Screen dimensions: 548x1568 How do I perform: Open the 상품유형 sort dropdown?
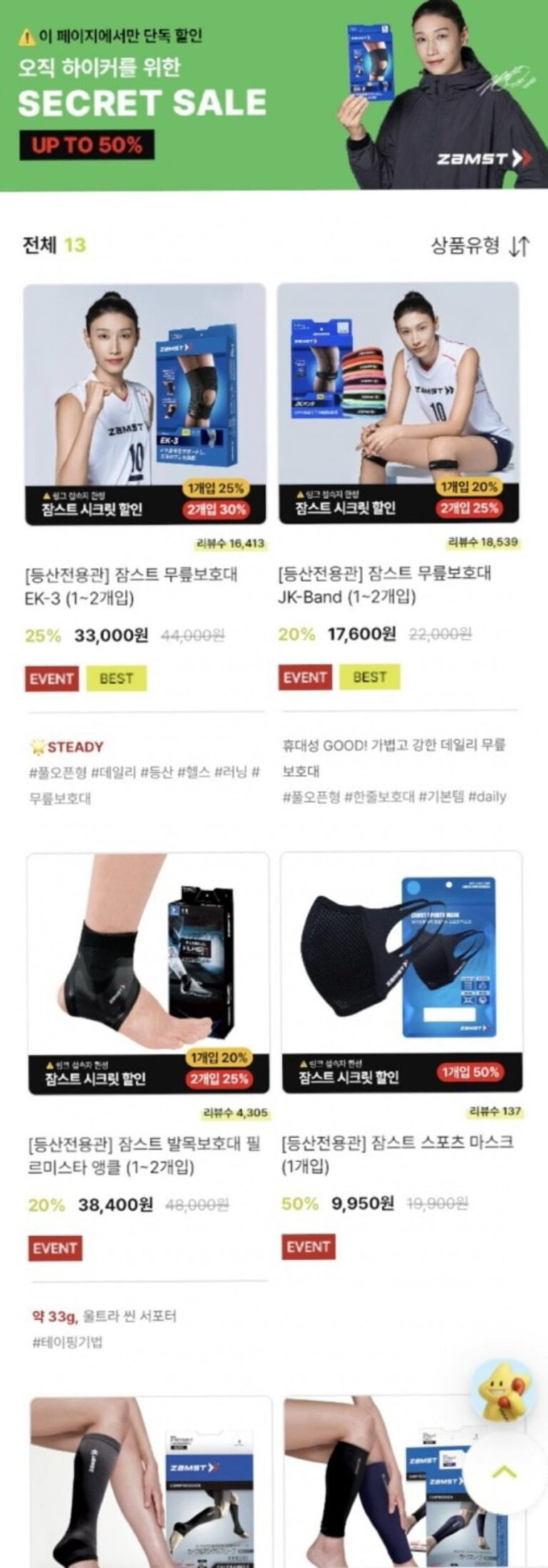480,246
